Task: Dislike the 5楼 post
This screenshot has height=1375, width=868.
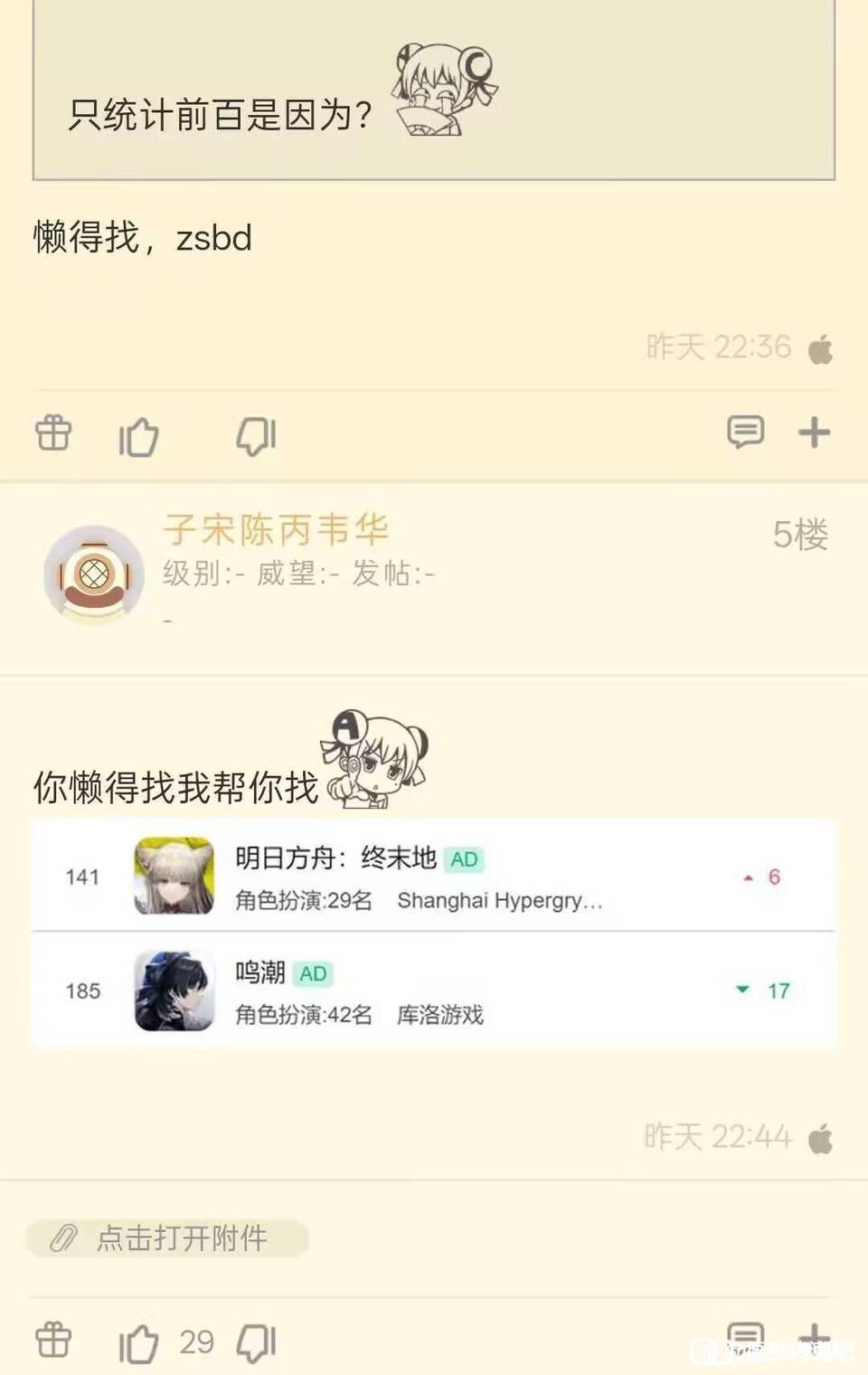Action: (x=256, y=1342)
